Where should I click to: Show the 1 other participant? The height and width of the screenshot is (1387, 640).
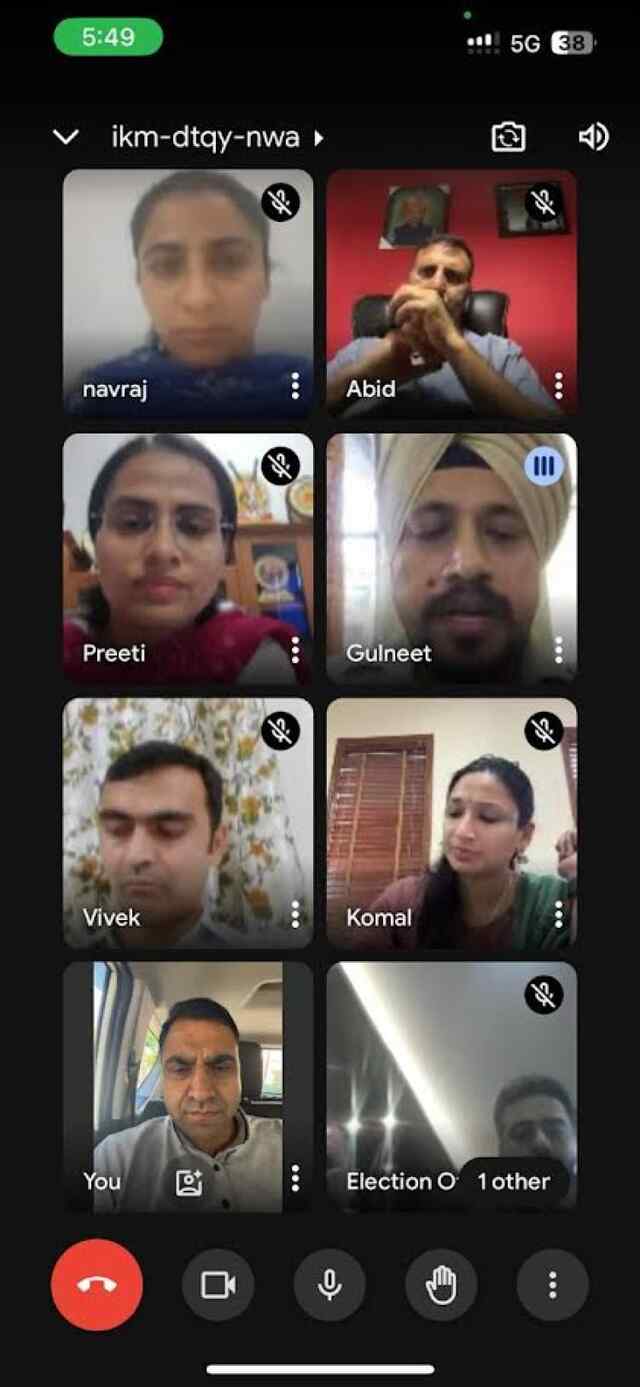pos(513,1181)
